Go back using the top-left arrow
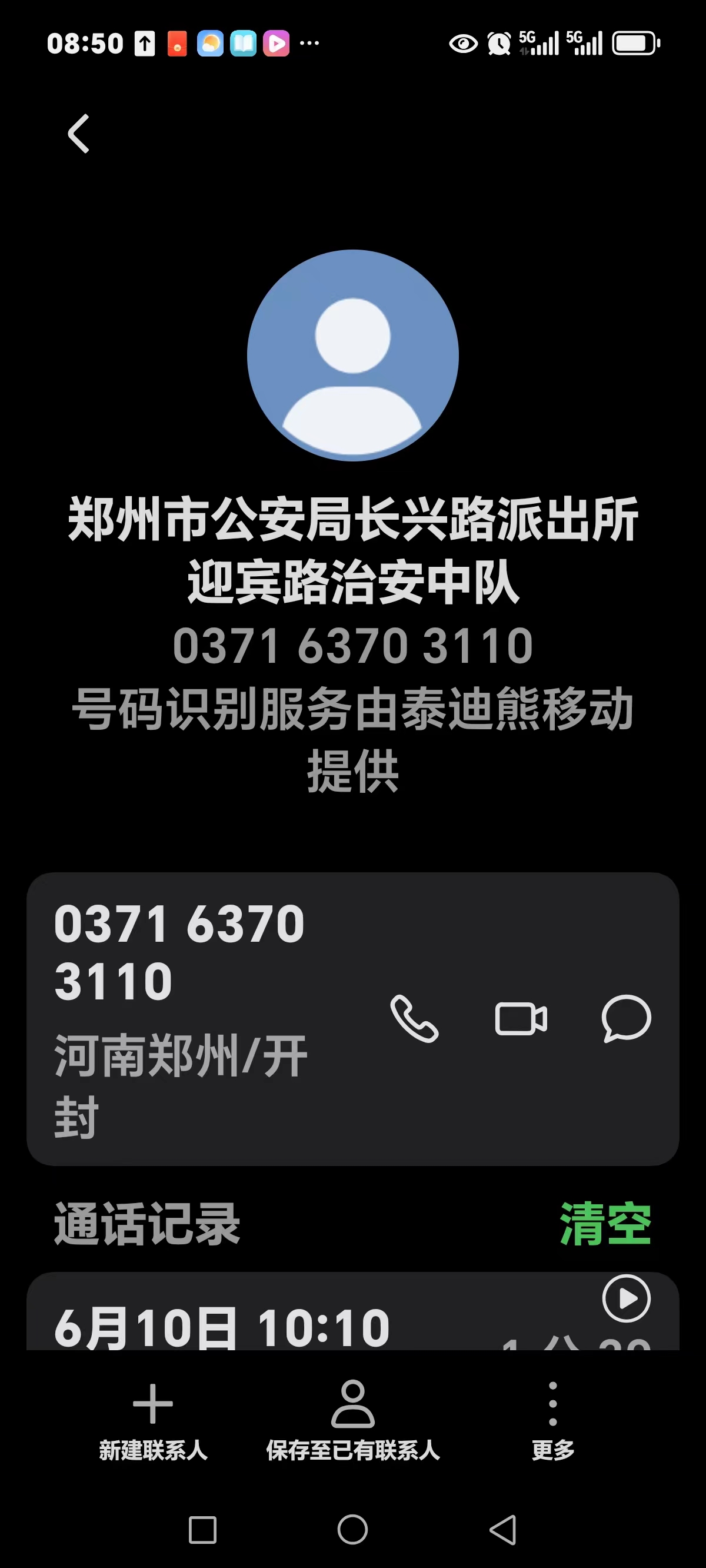This screenshot has height=1568, width=706. (78, 133)
